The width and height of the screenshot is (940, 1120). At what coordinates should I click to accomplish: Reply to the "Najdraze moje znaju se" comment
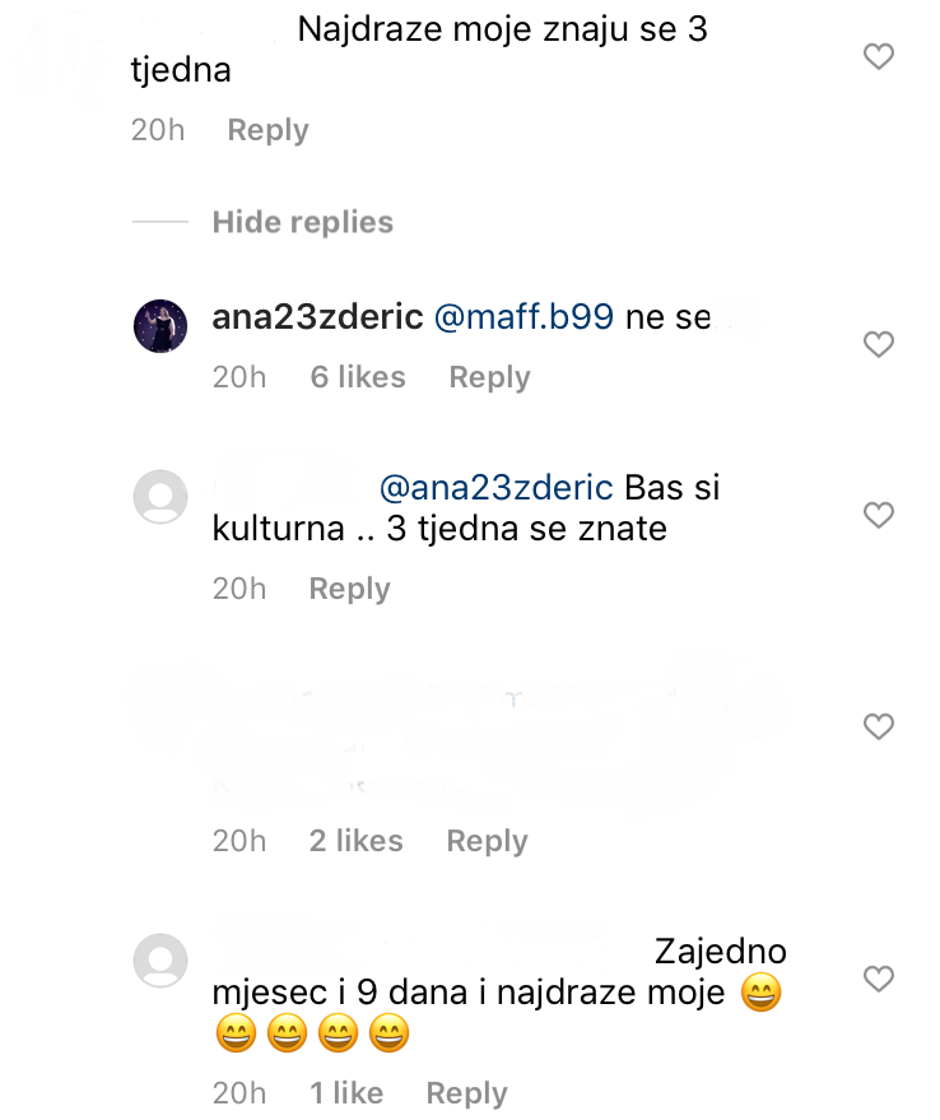point(268,130)
